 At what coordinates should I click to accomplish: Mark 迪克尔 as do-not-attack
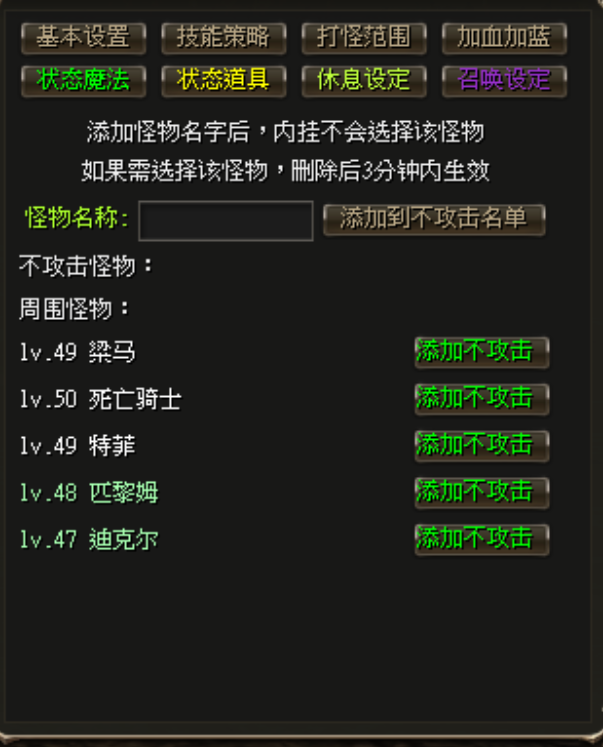pyautogui.click(x=481, y=539)
